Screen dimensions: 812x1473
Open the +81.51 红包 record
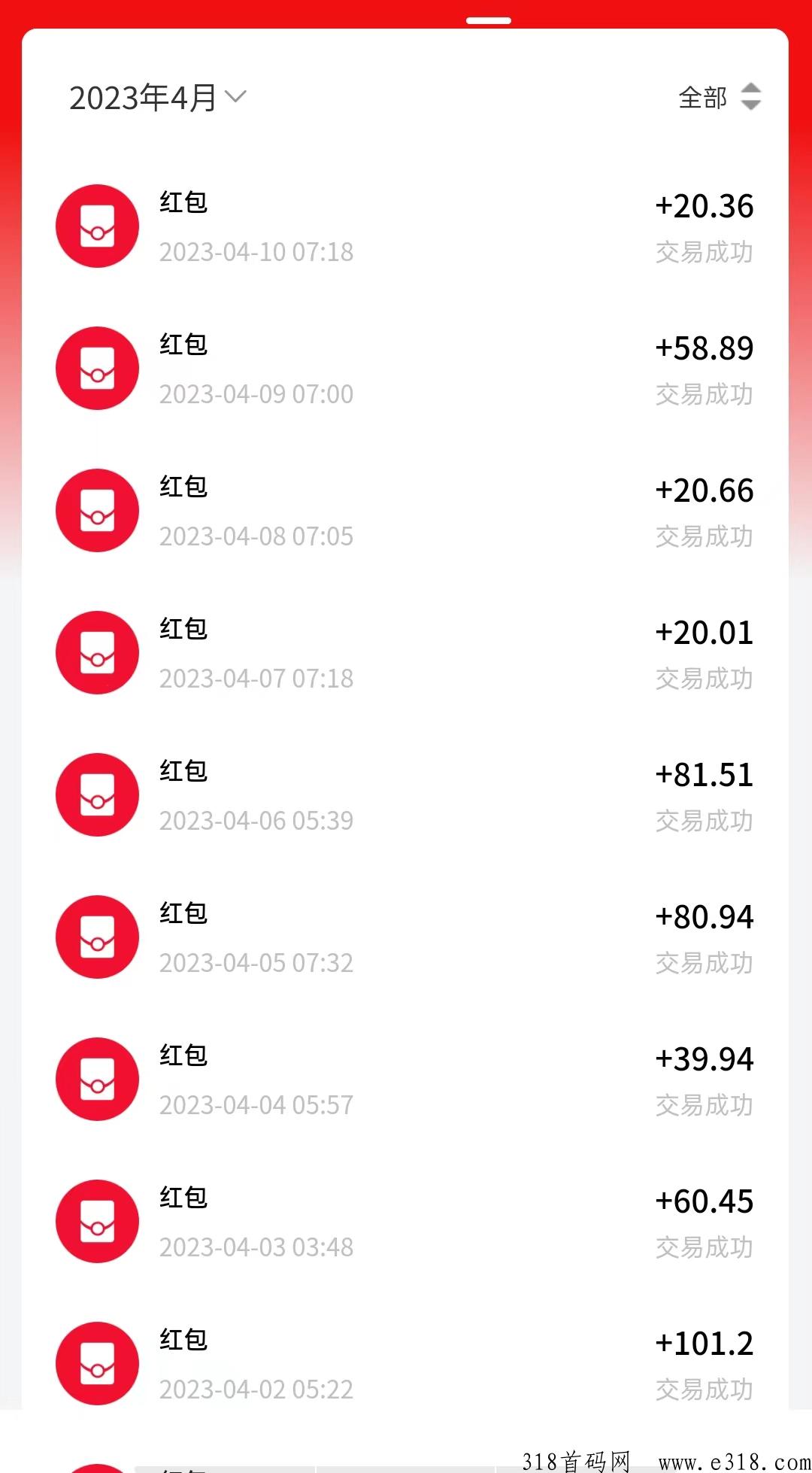pyautogui.click(x=405, y=795)
